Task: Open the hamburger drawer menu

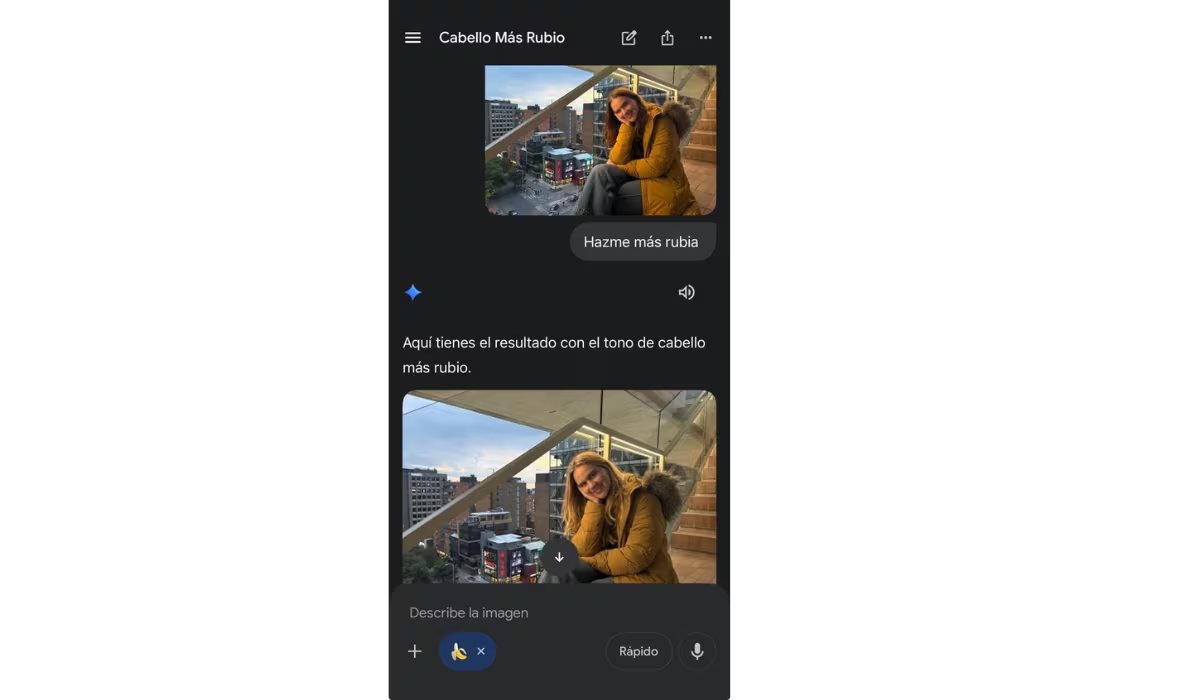Action: click(412, 38)
